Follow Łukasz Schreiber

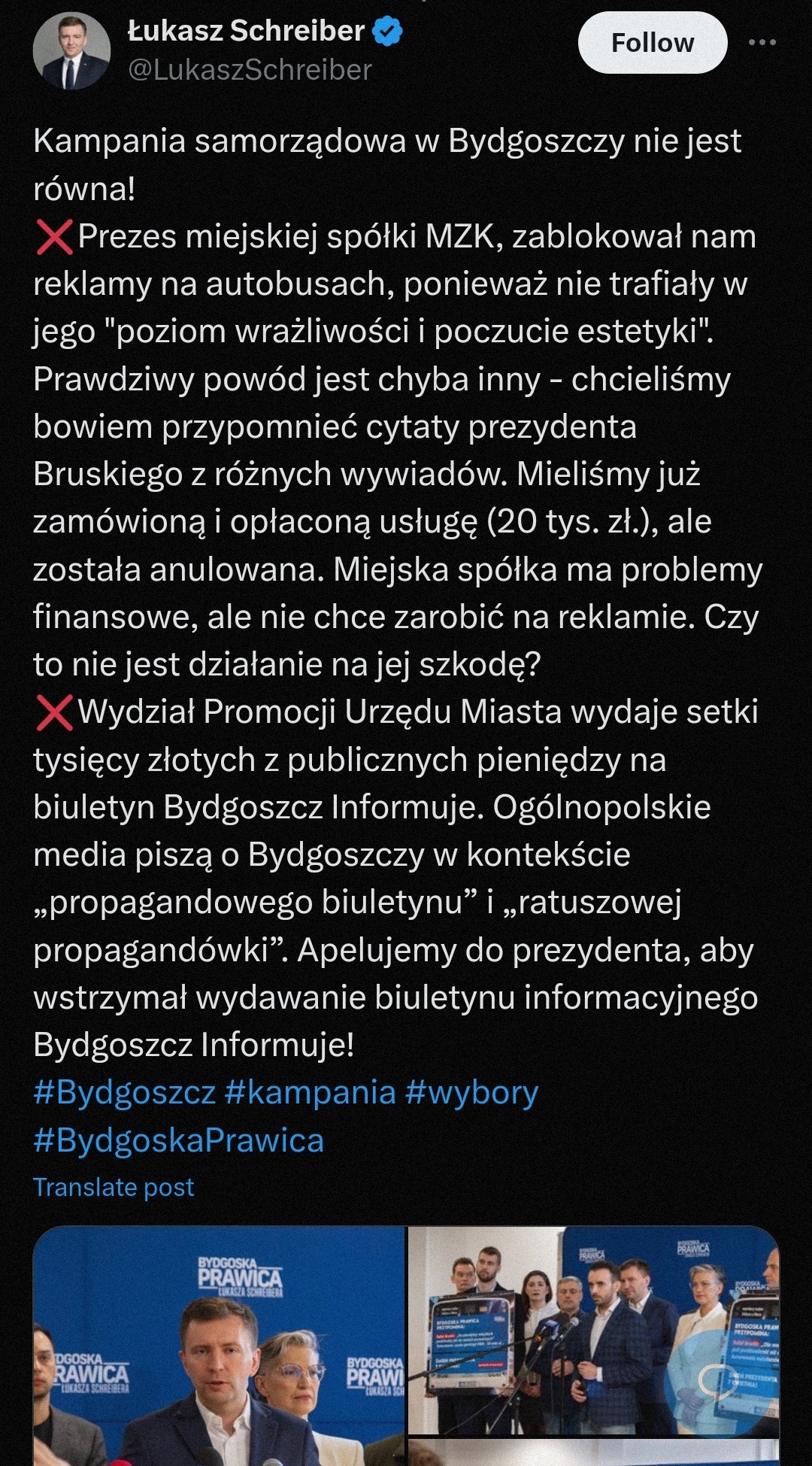[x=652, y=43]
